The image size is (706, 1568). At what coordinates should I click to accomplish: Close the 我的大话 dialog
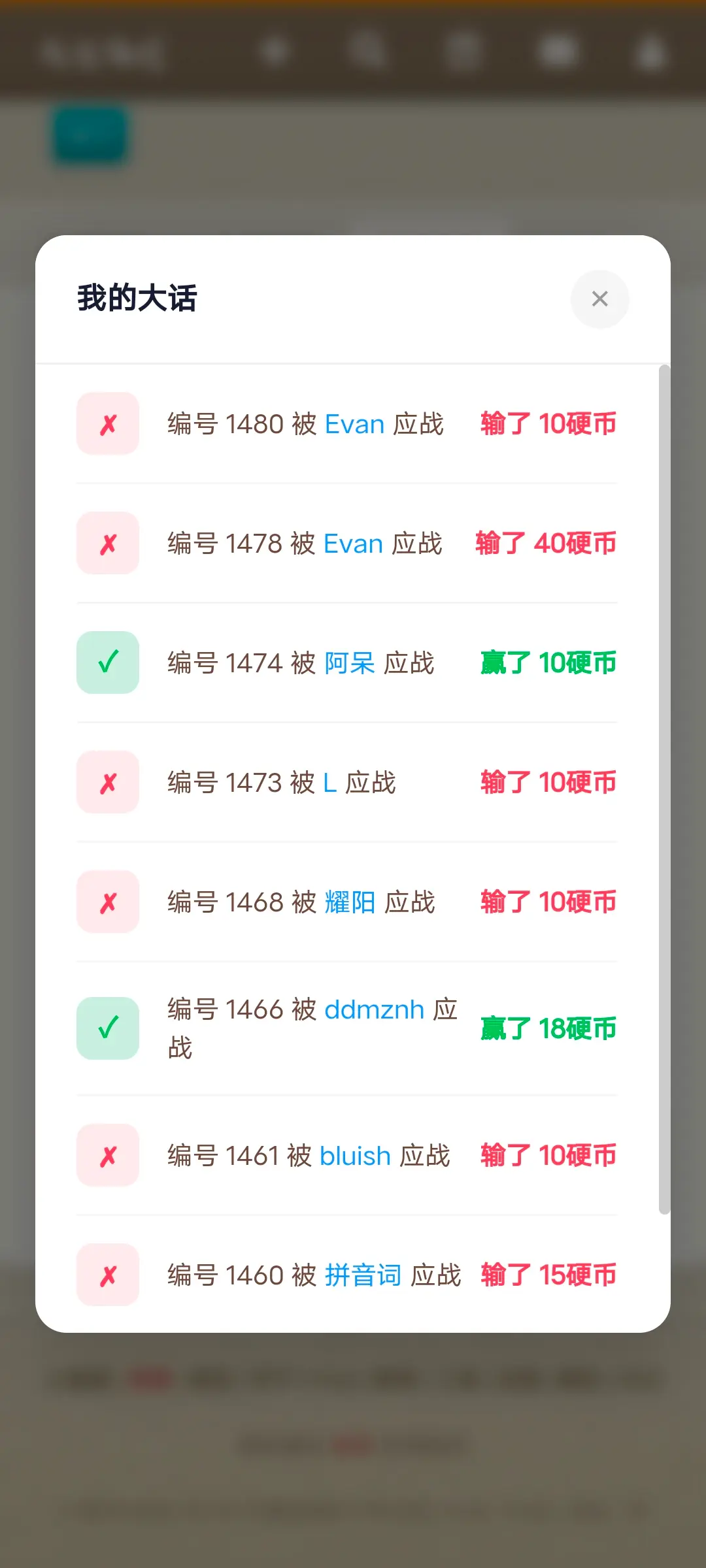tap(599, 299)
